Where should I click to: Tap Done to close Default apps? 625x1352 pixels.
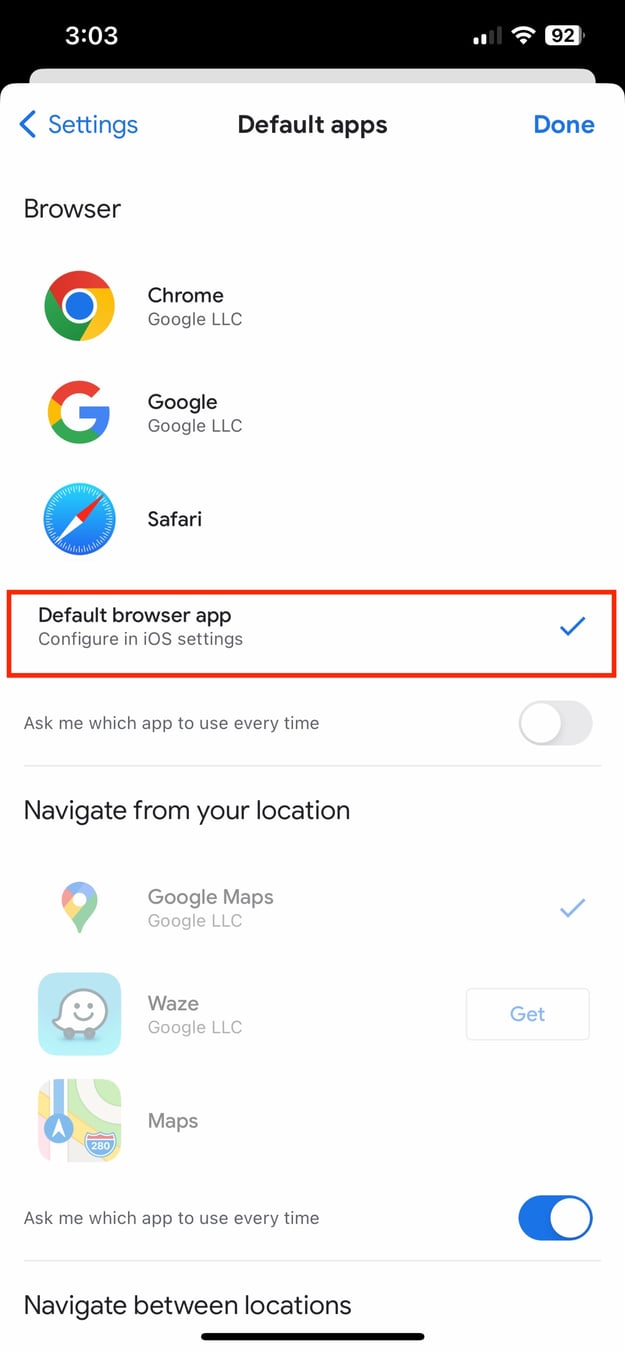pos(563,125)
